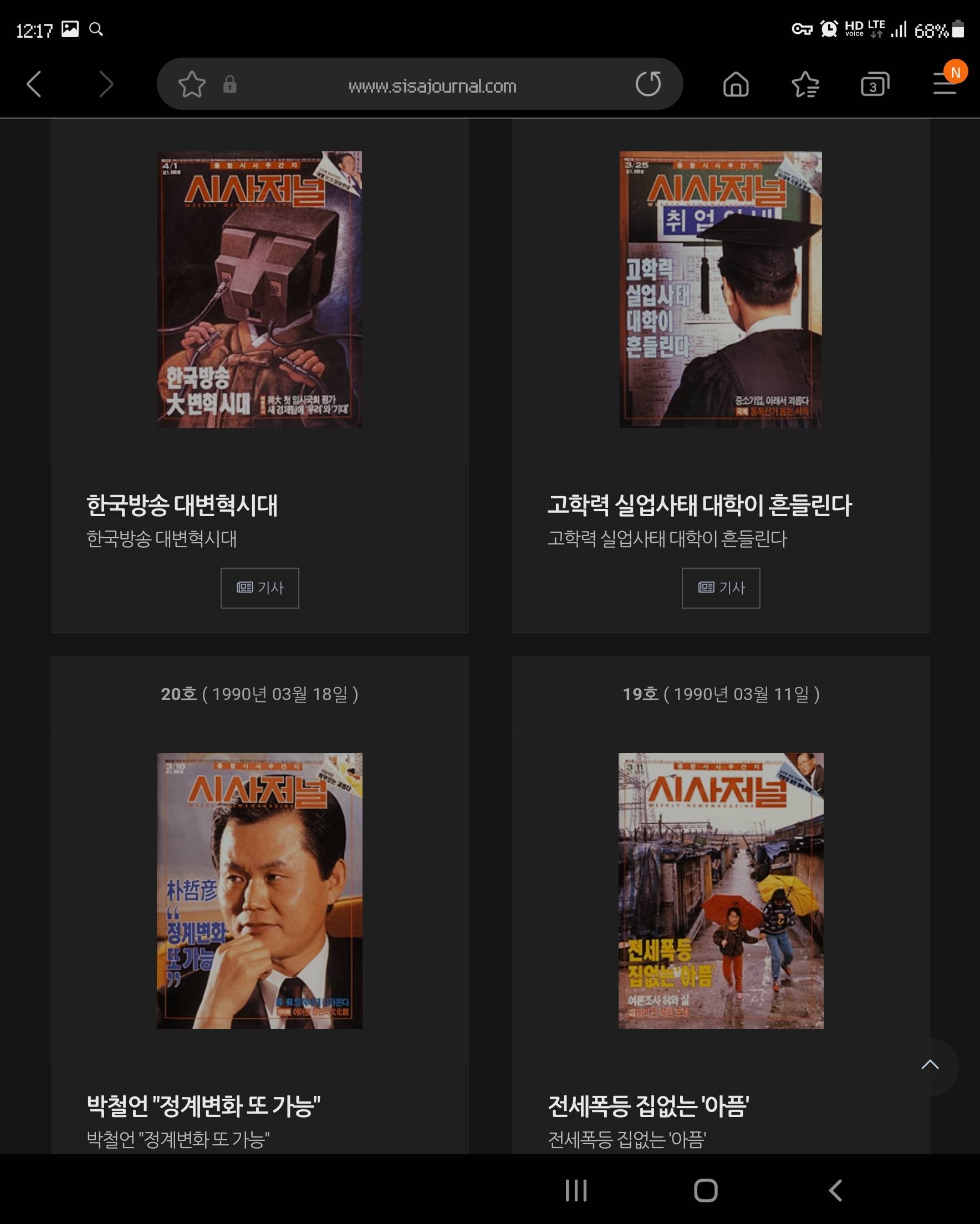View issue 20 cover featuring 박철언
This screenshot has width=980, height=1224.
(x=259, y=891)
